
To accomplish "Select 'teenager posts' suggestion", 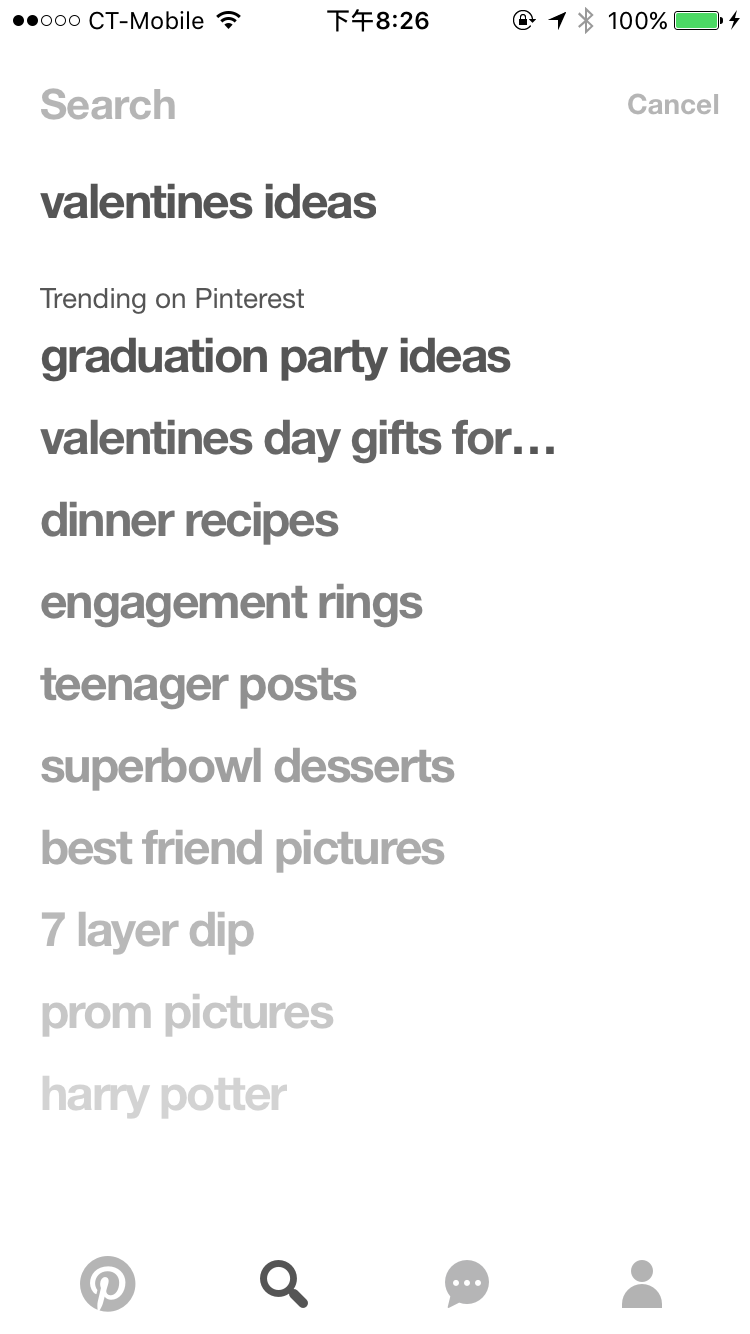I will pos(198,685).
